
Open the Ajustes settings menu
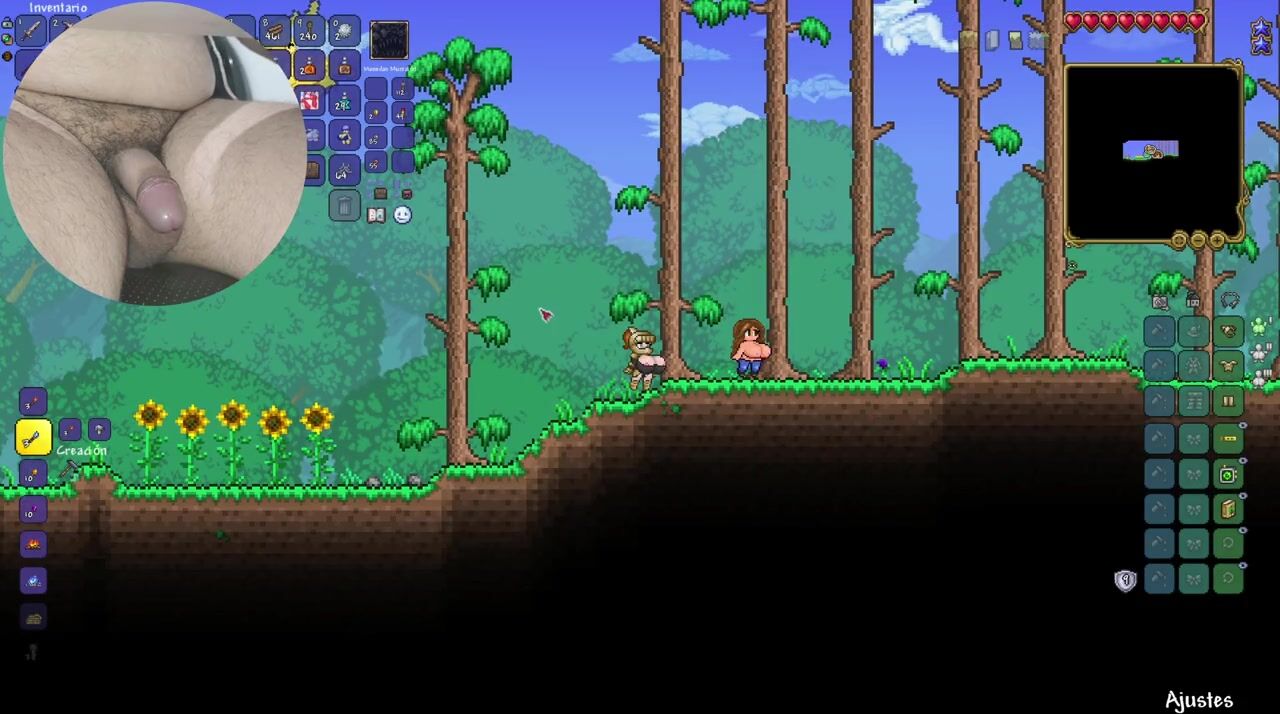[1198, 700]
